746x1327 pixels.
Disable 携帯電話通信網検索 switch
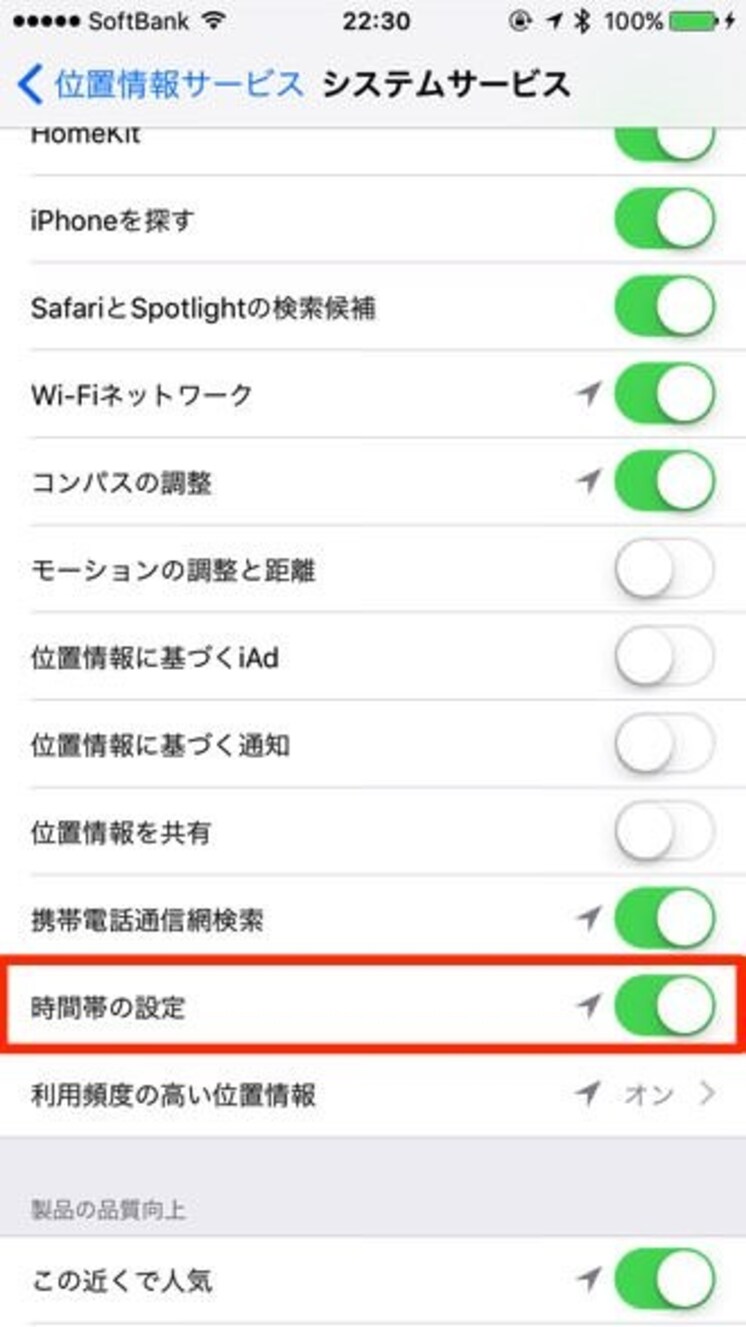[665, 920]
